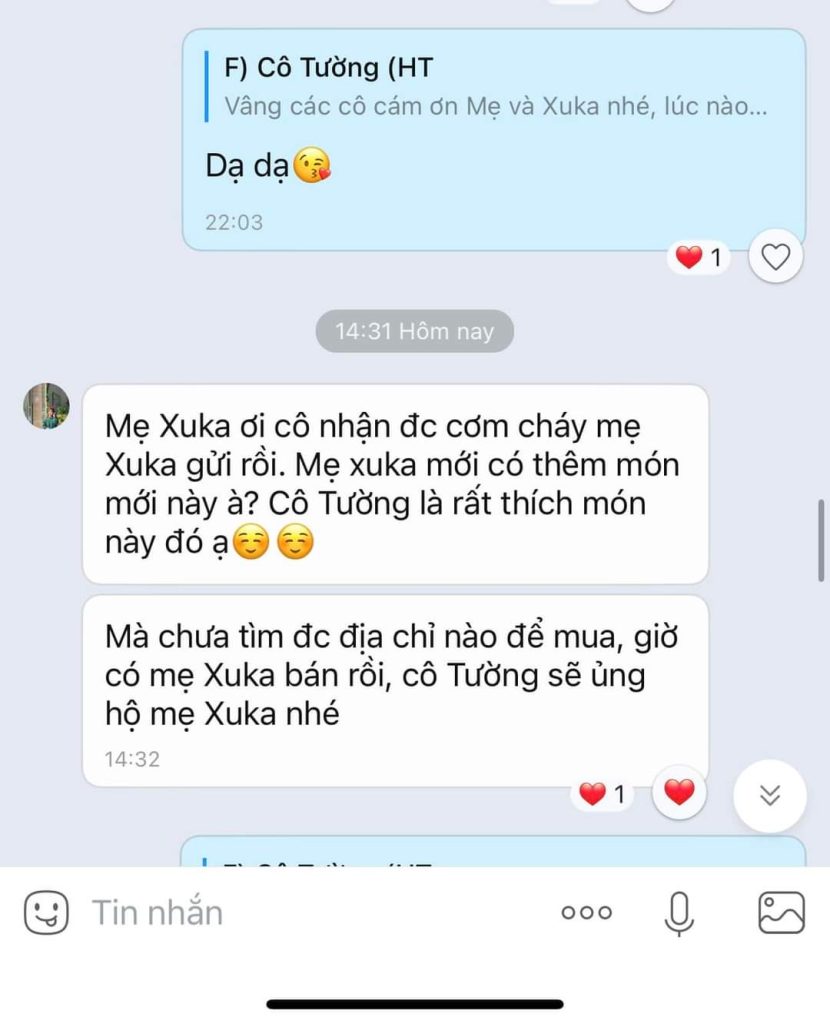The image size is (830, 1024).
Task: Jump to latest messages with down chevron
Action: pyautogui.click(x=769, y=795)
